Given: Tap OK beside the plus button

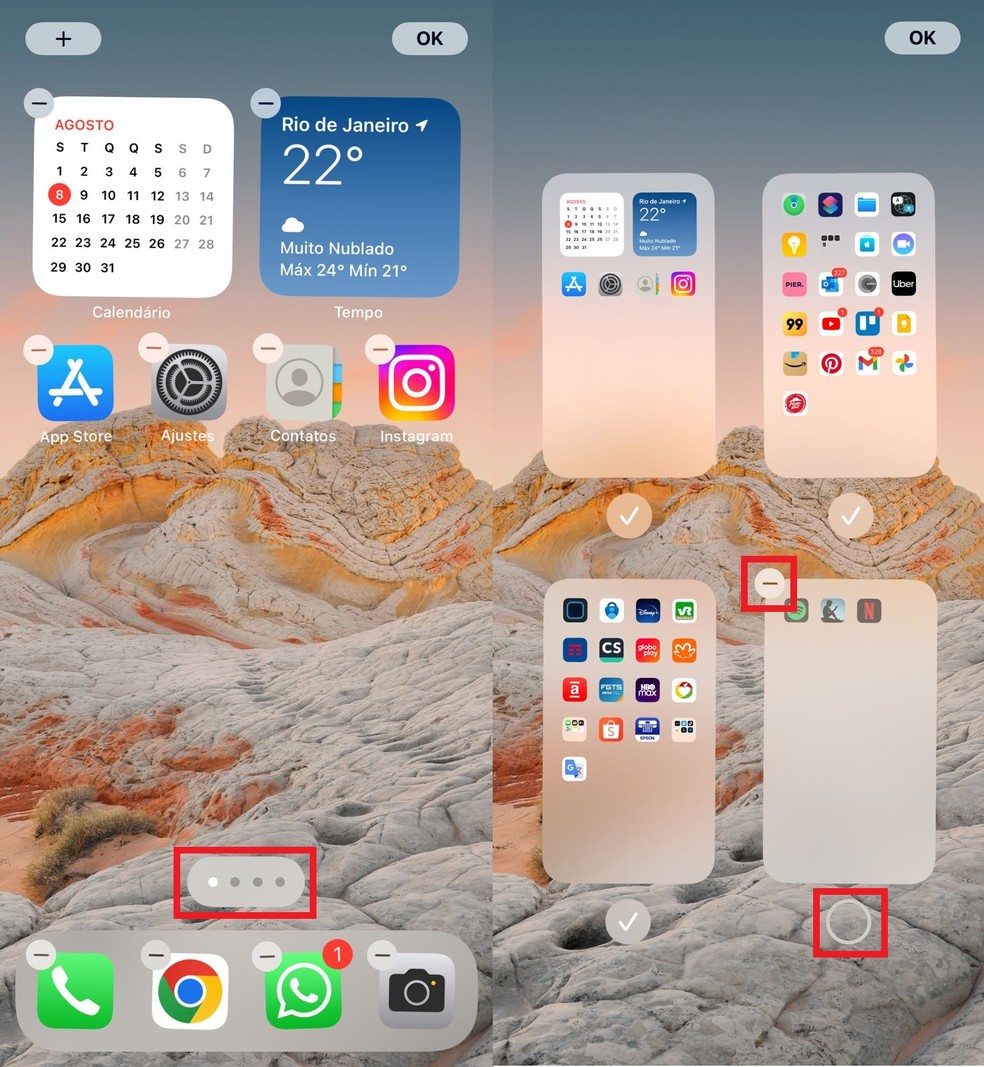Looking at the screenshot, I should 429,39.
